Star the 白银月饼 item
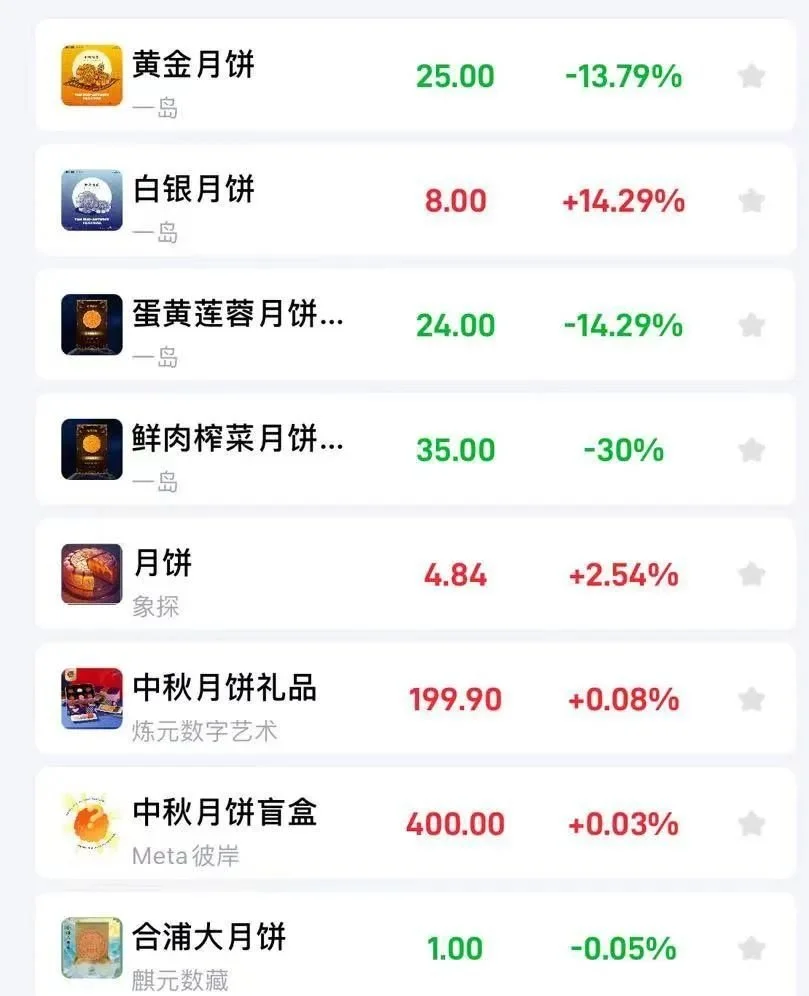 tap(751, 201)
